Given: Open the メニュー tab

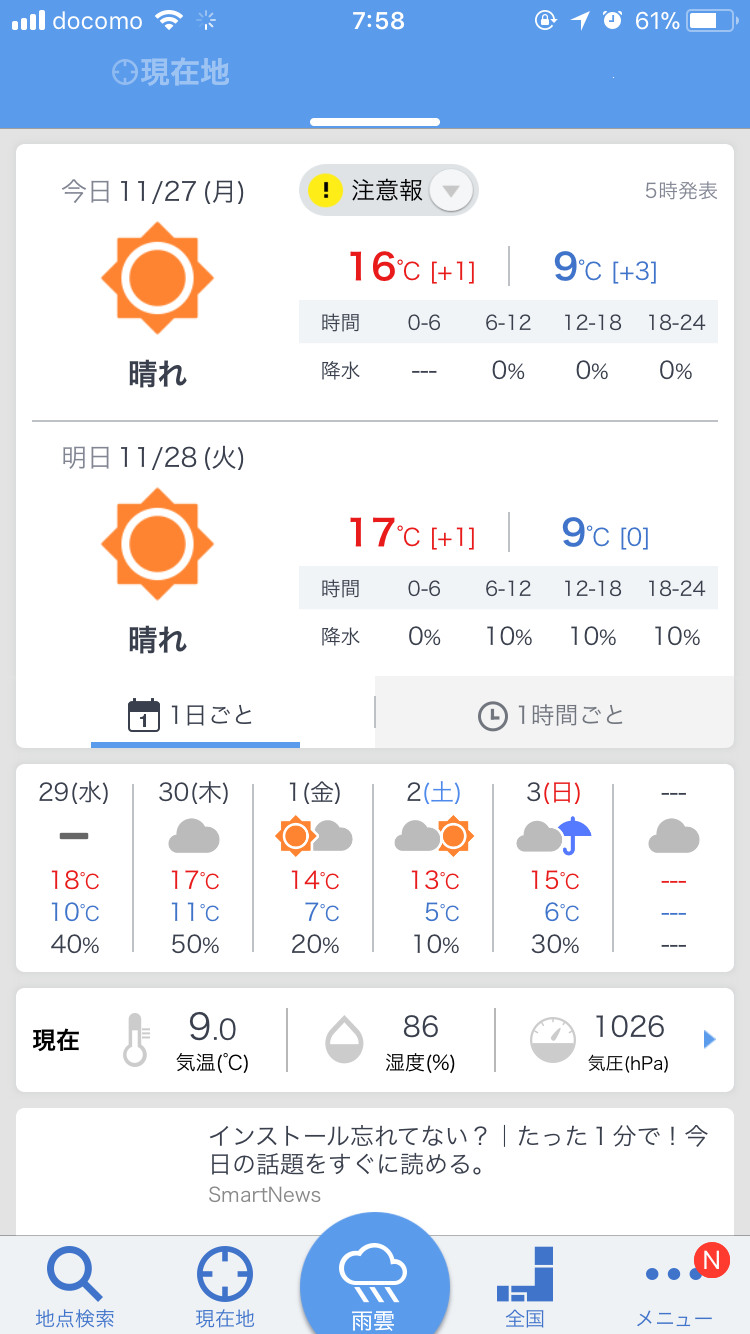Looking at the screenshot, I should tap(675, 1287).
